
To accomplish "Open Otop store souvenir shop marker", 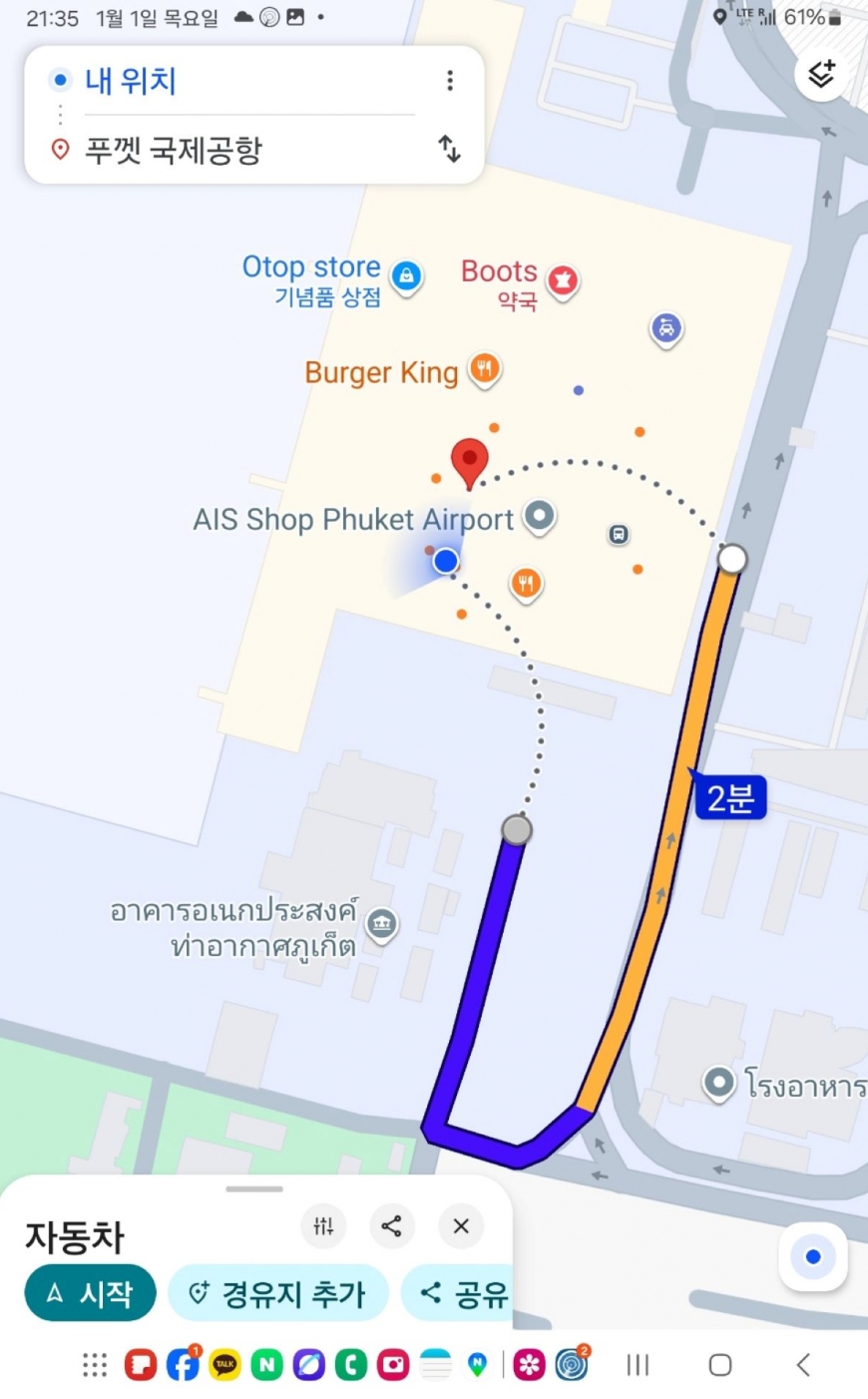I will point(405,274).
